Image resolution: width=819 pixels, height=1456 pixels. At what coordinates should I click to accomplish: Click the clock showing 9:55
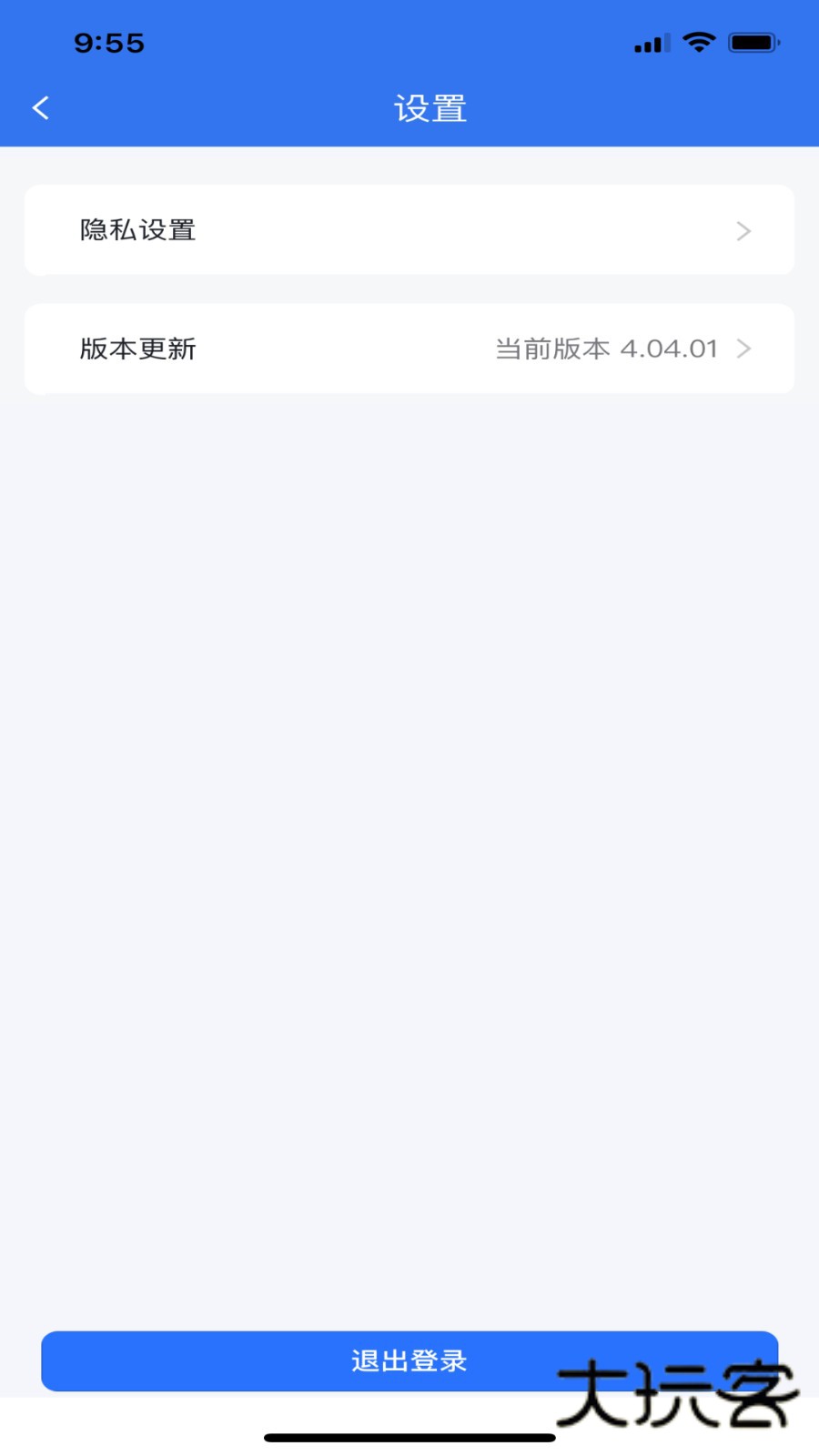tap(109, 42)
